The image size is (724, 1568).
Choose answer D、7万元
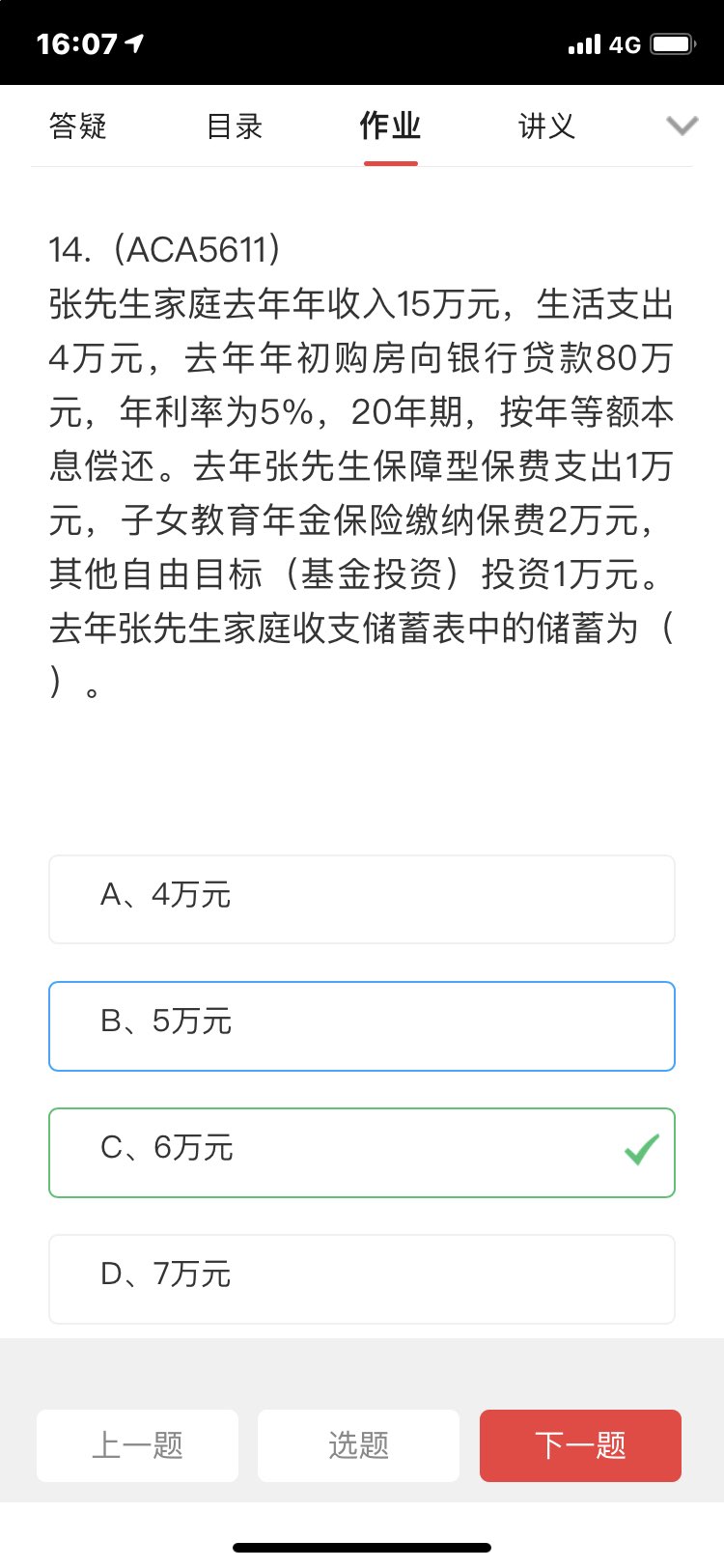pos(362,1279)
